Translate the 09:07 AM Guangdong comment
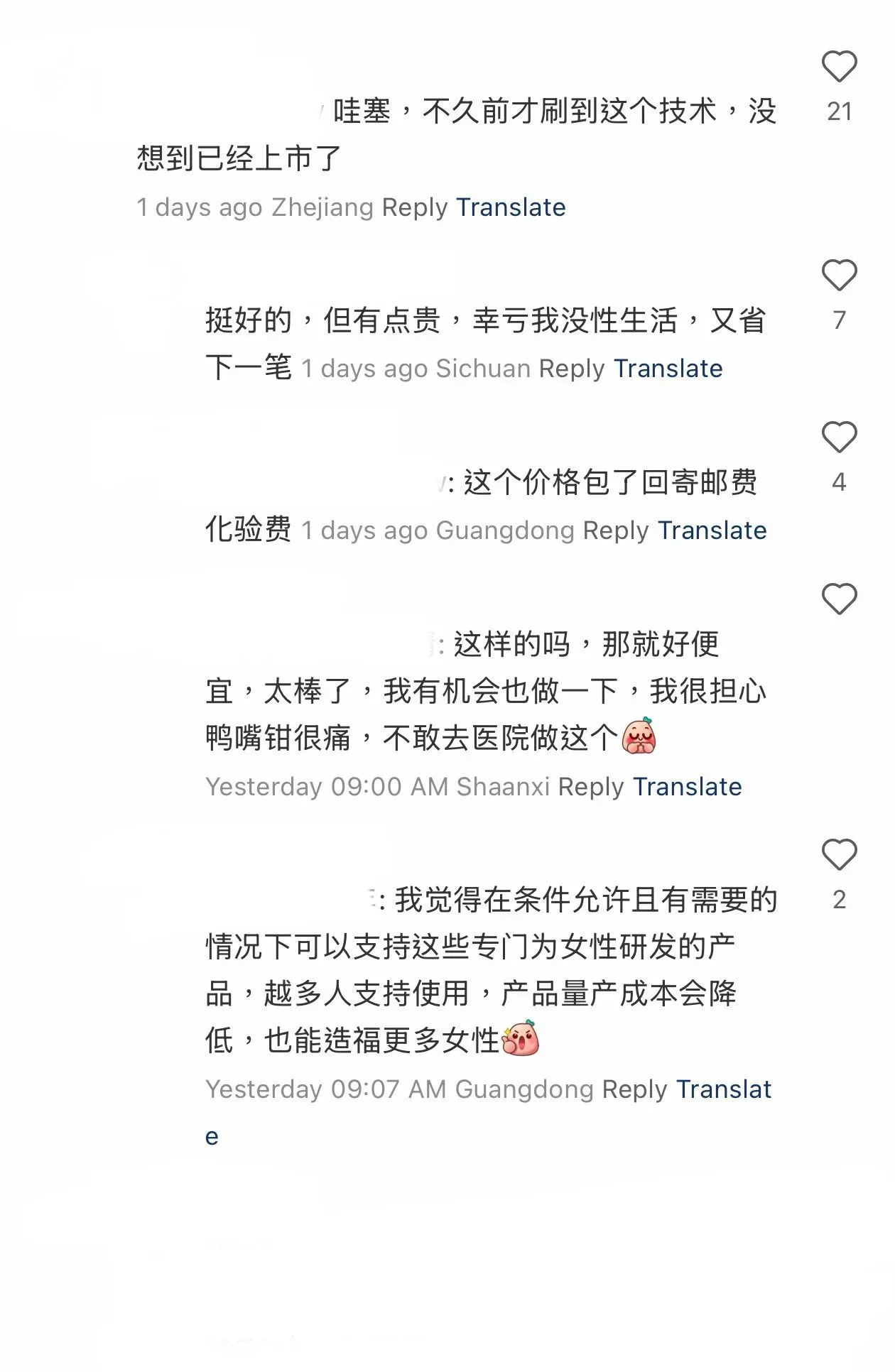 point(723,1089)
